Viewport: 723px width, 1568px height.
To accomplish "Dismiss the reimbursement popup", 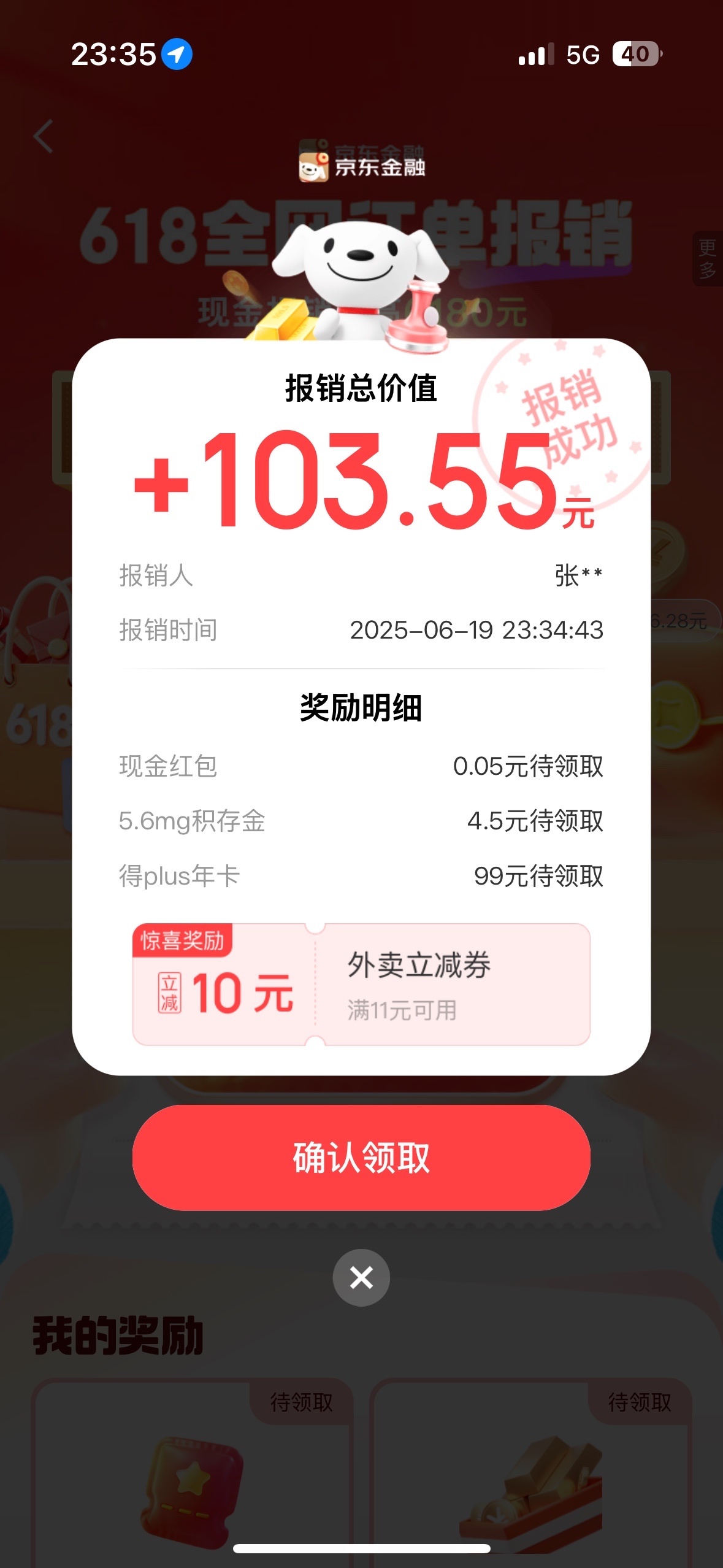I will (361, 1277).
